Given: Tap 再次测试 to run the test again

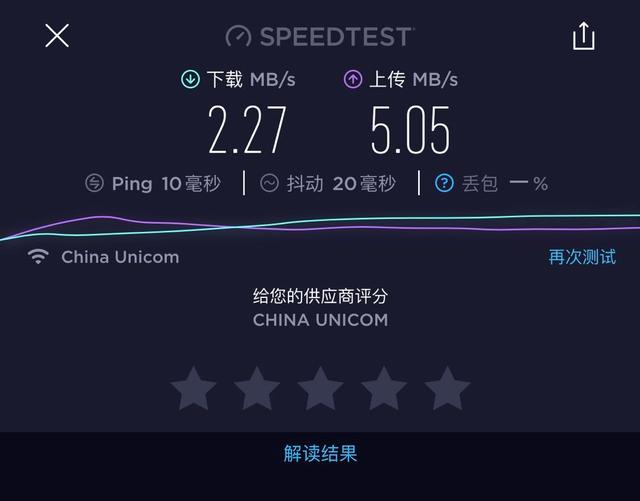Looking at the screenshot, I should [x=582, y=257].
